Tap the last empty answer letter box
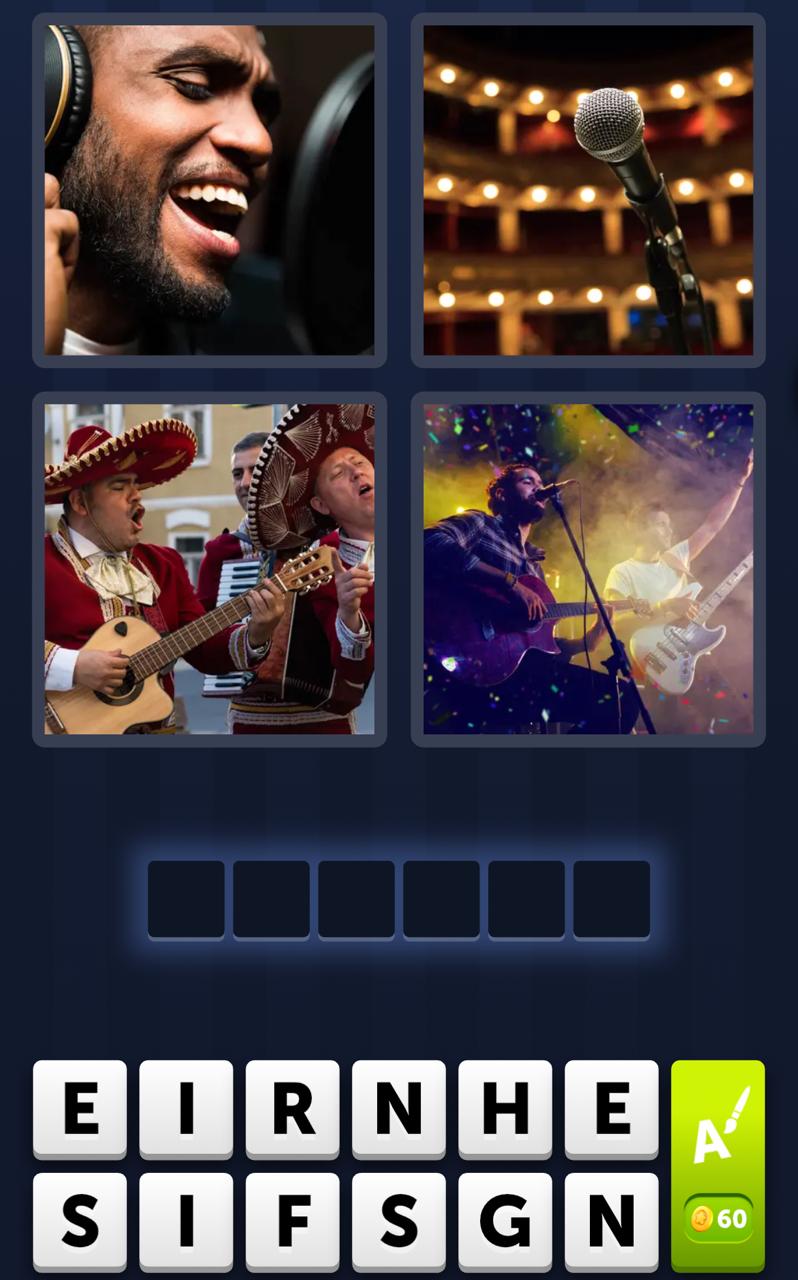The width and height of the screenshot is (798, 1280). pos(612,898)
